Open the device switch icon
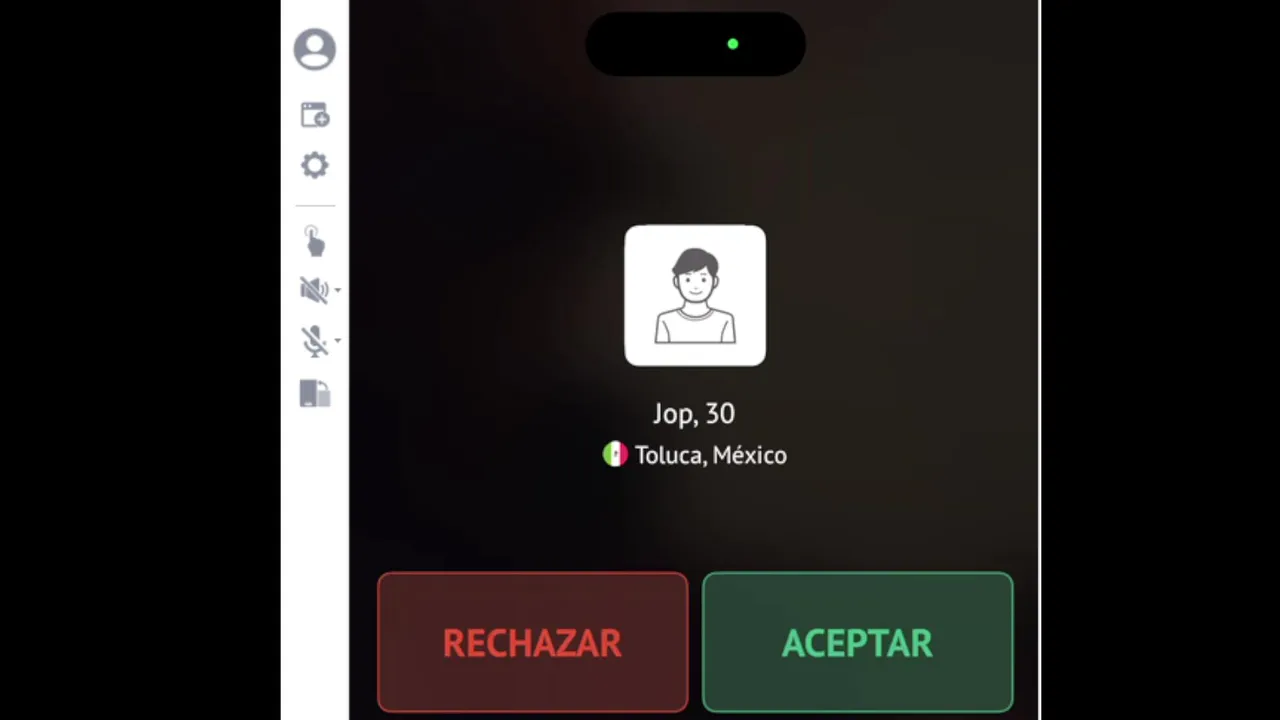Screen dimensions: 1280x720 click(x=314, y=393)
